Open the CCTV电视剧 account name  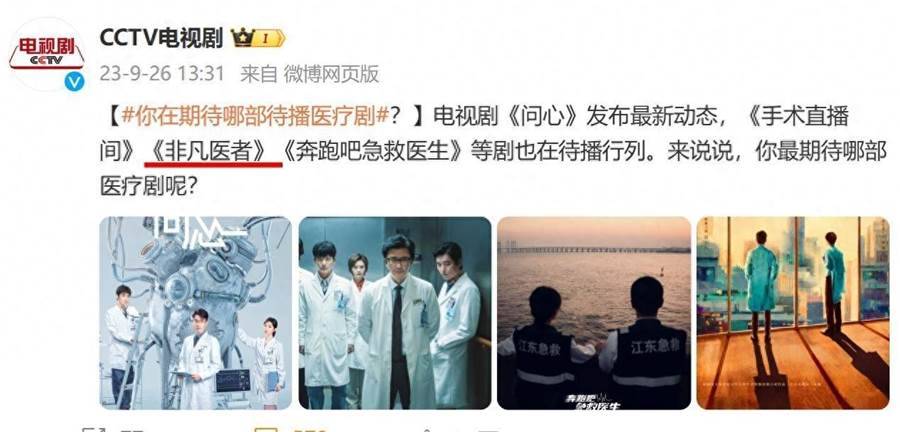click(161, 37)
